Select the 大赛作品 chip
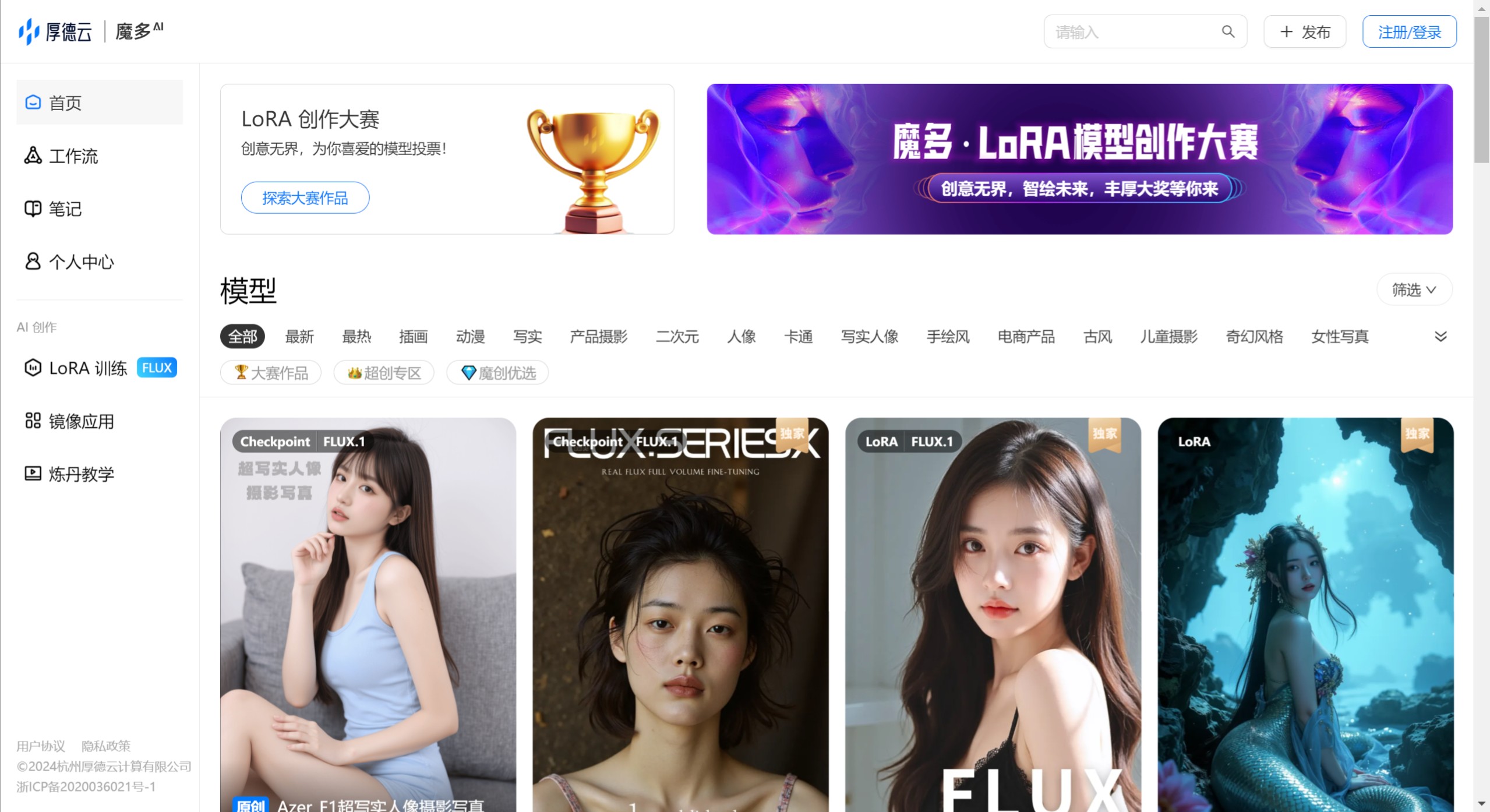Viewport: 1490px width, 812px height. pyautogui.click(x=271, y=373)
